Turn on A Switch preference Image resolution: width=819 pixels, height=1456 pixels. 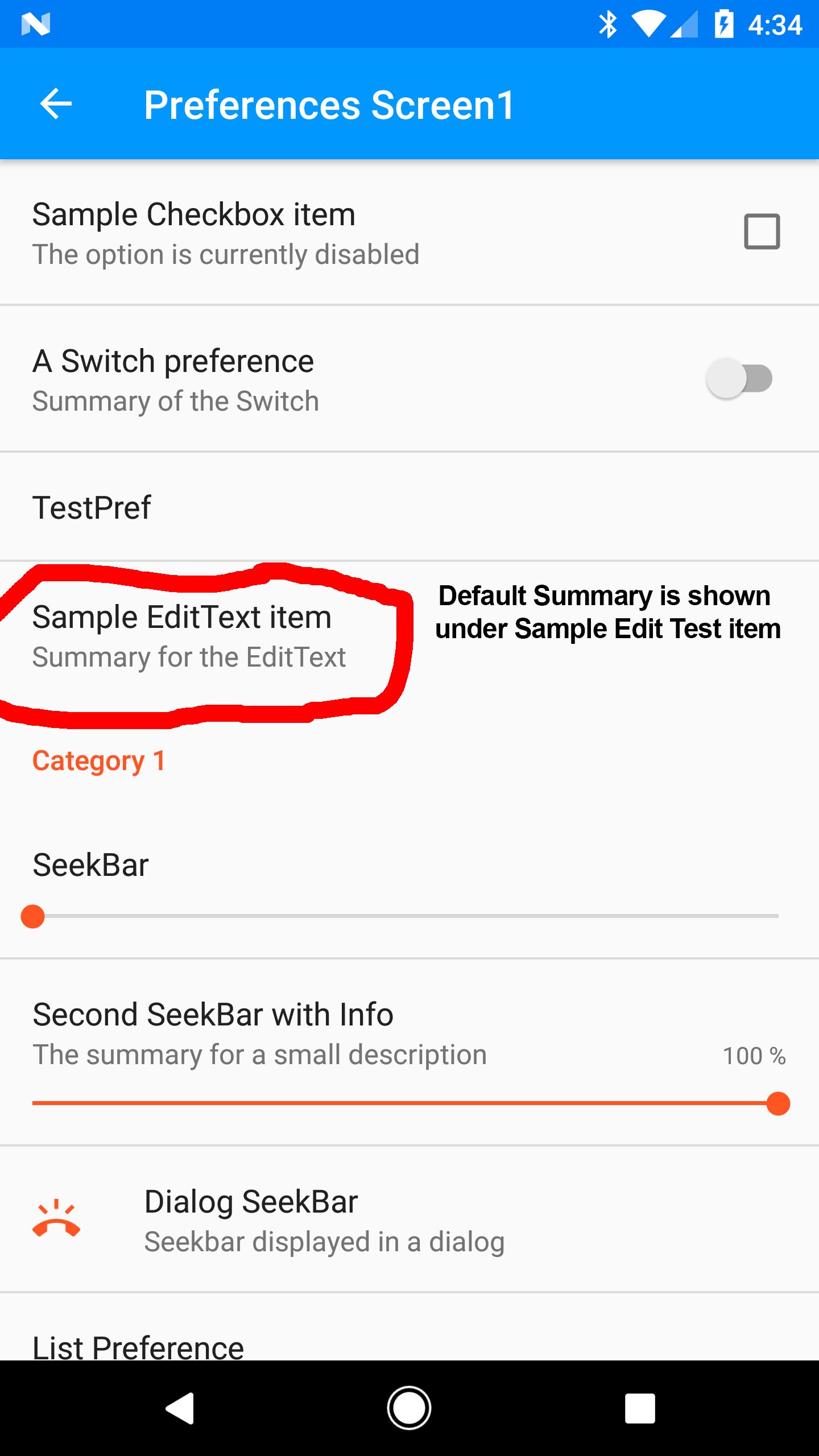click(738, 379)
